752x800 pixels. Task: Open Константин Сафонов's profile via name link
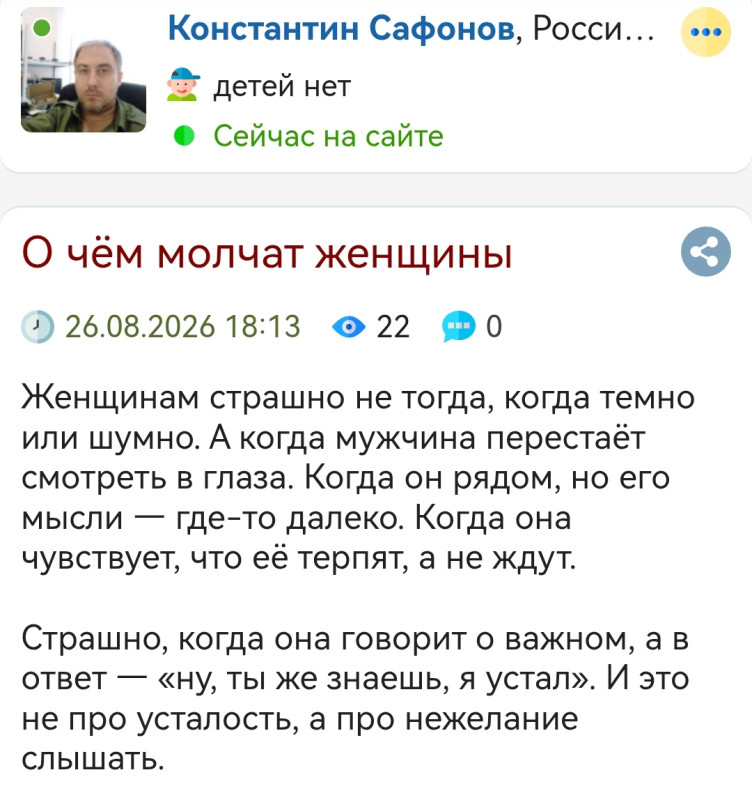pyautogui.click(x=341, y=29)
